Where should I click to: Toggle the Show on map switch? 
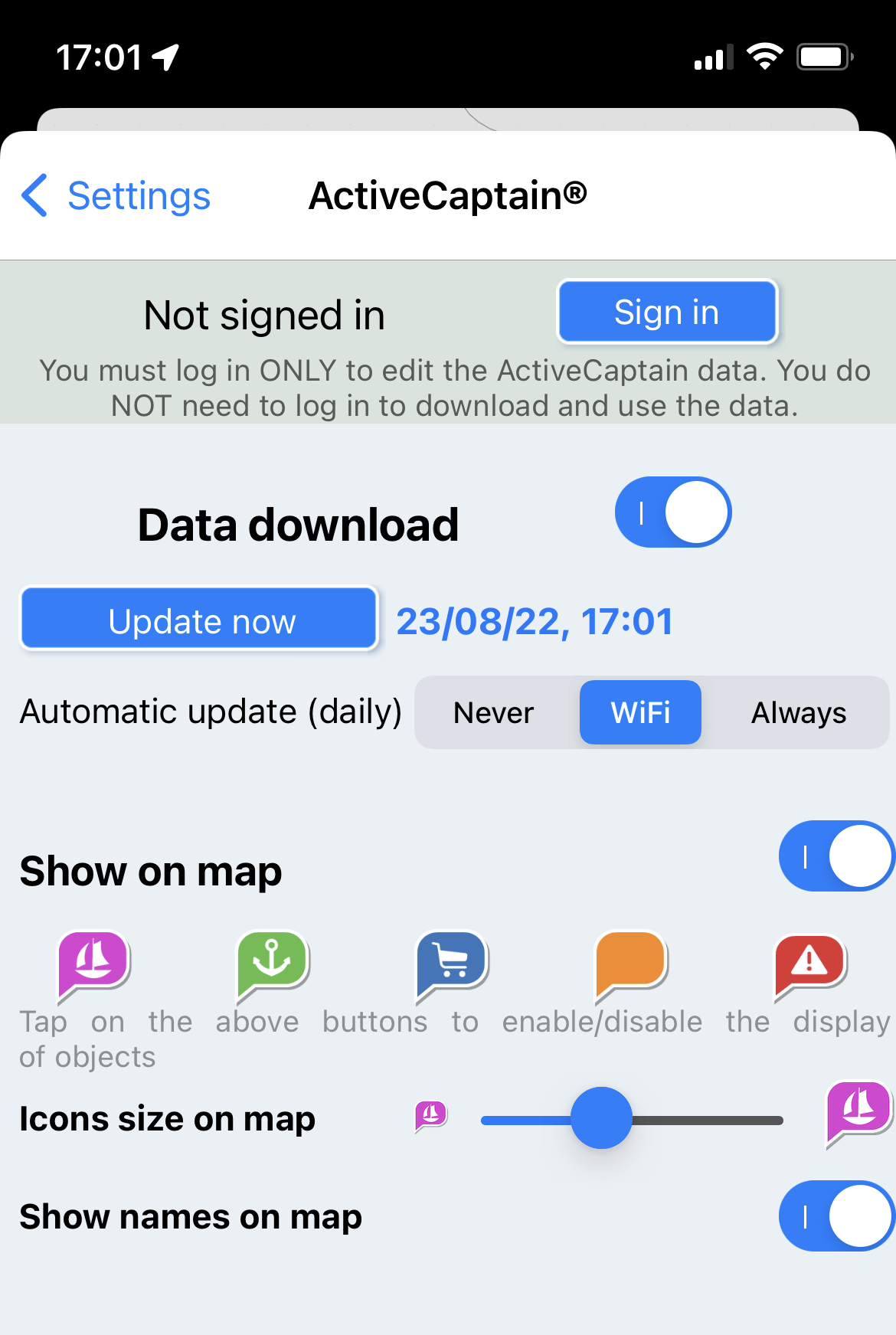pyautogui.click(x=836, y=856)
